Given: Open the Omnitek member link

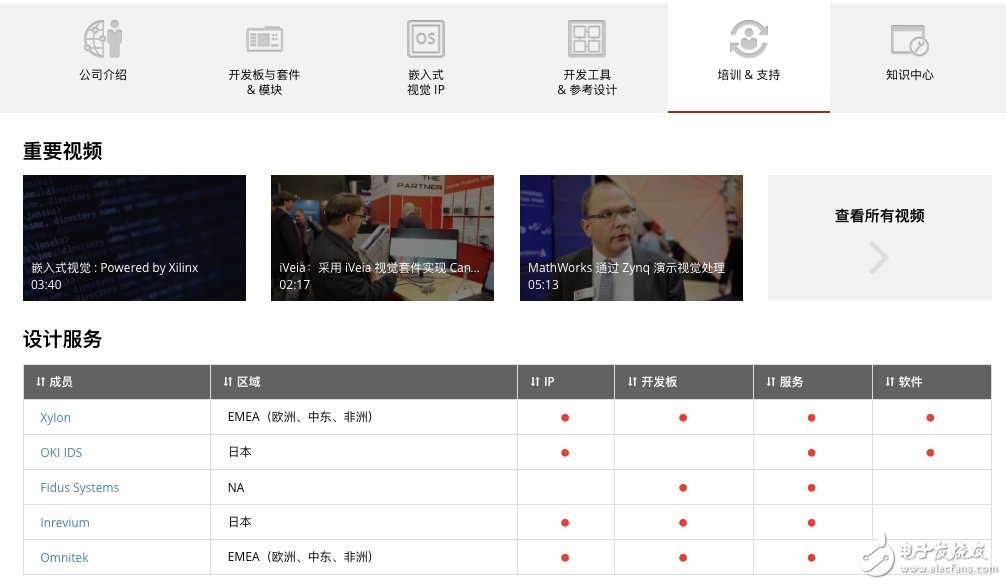Looking at the screenshot, I should [x=64, y=558].
